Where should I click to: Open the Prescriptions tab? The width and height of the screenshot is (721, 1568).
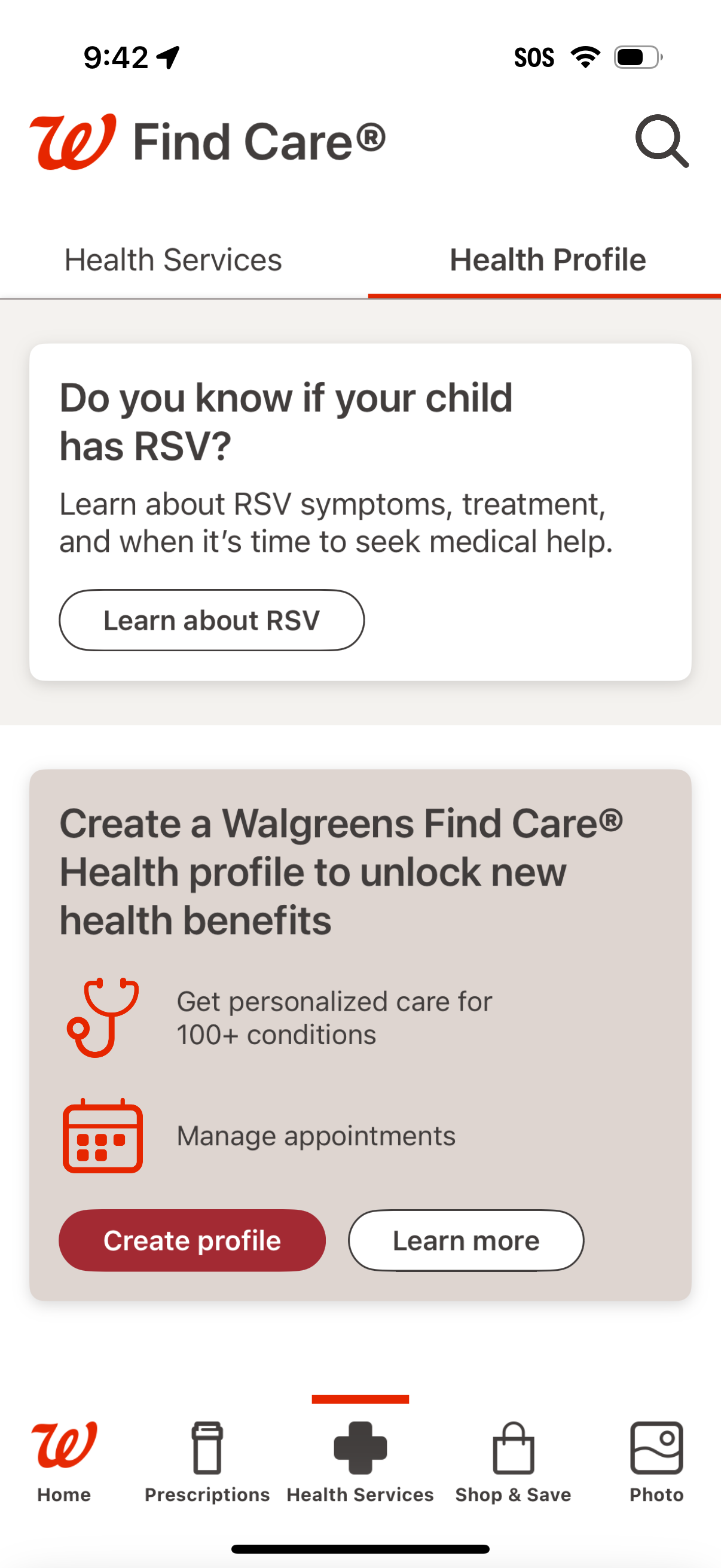coord(207,1461)
